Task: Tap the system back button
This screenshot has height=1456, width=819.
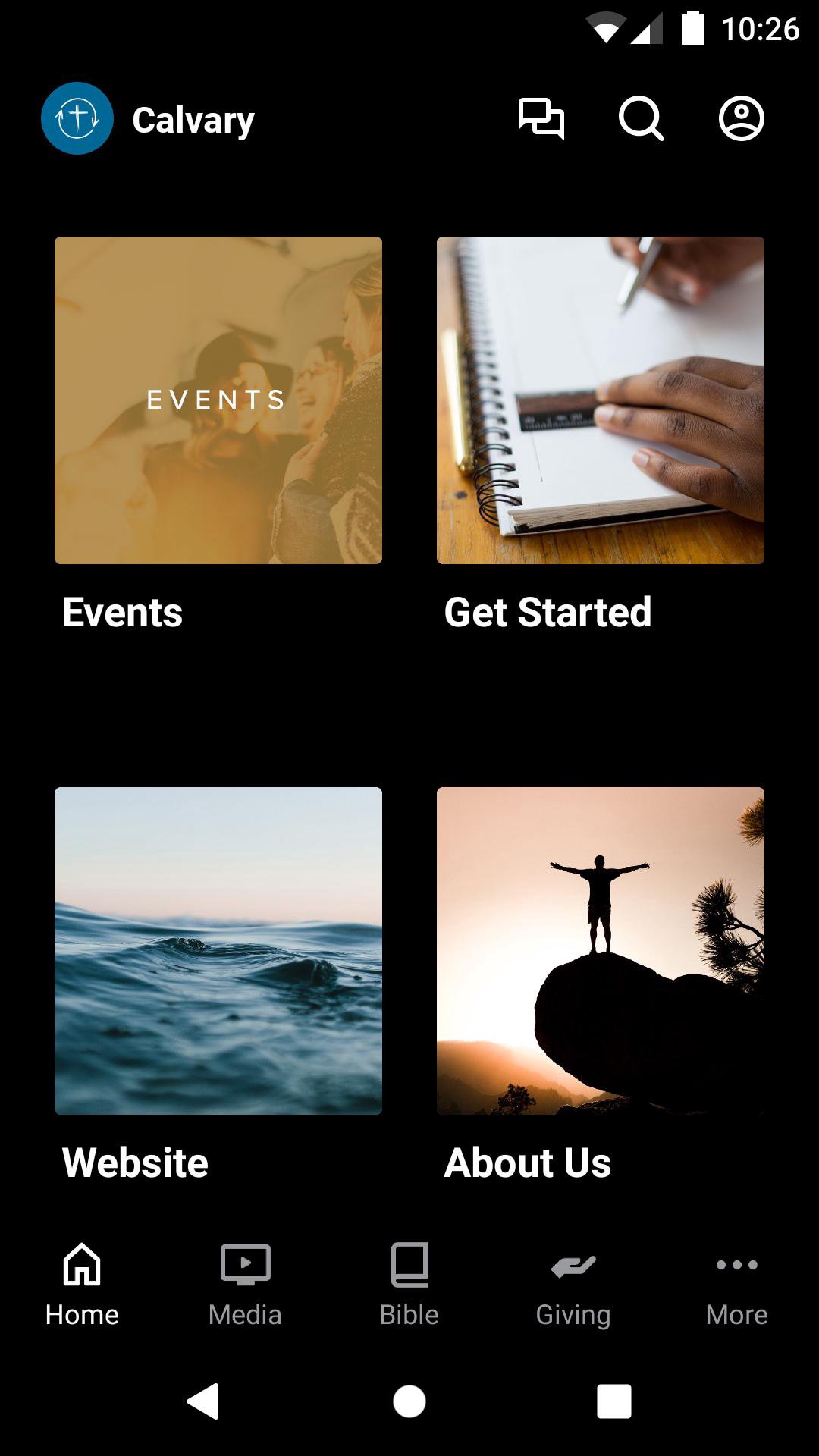Action: click(x=203, y=1401)
